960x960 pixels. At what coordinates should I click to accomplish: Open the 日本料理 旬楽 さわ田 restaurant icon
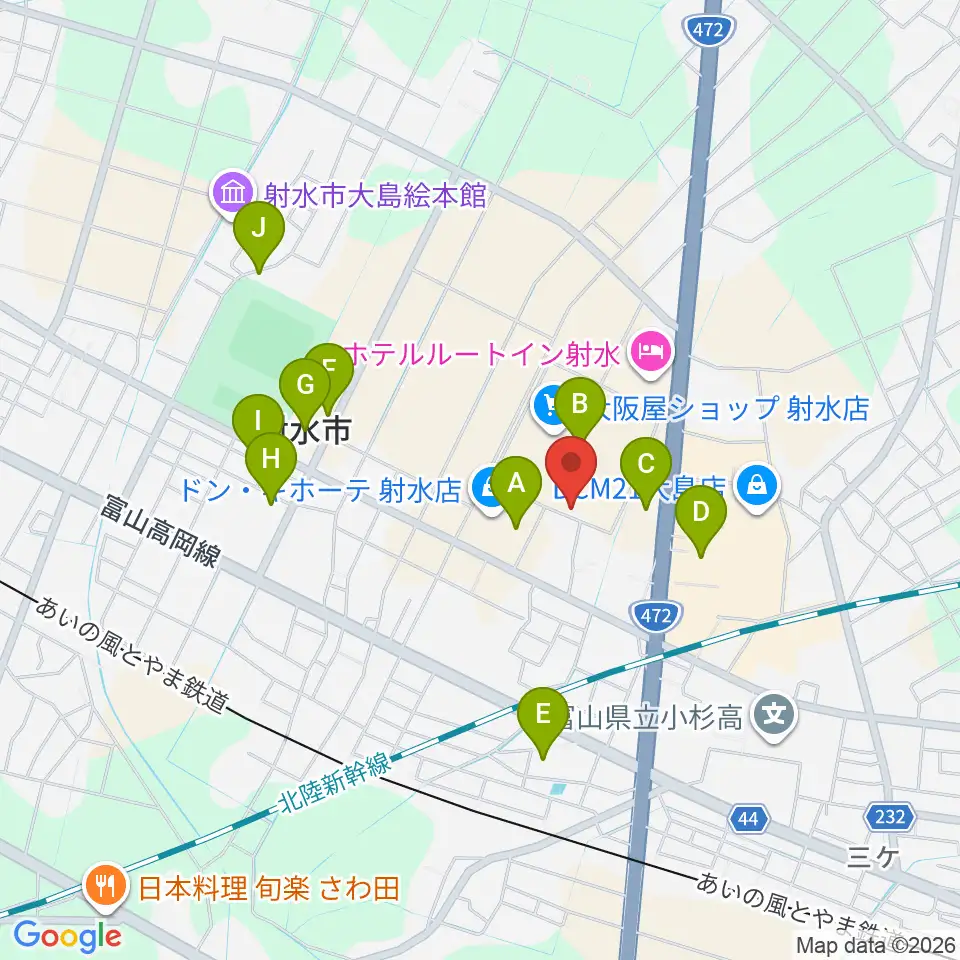click(107, 887)
